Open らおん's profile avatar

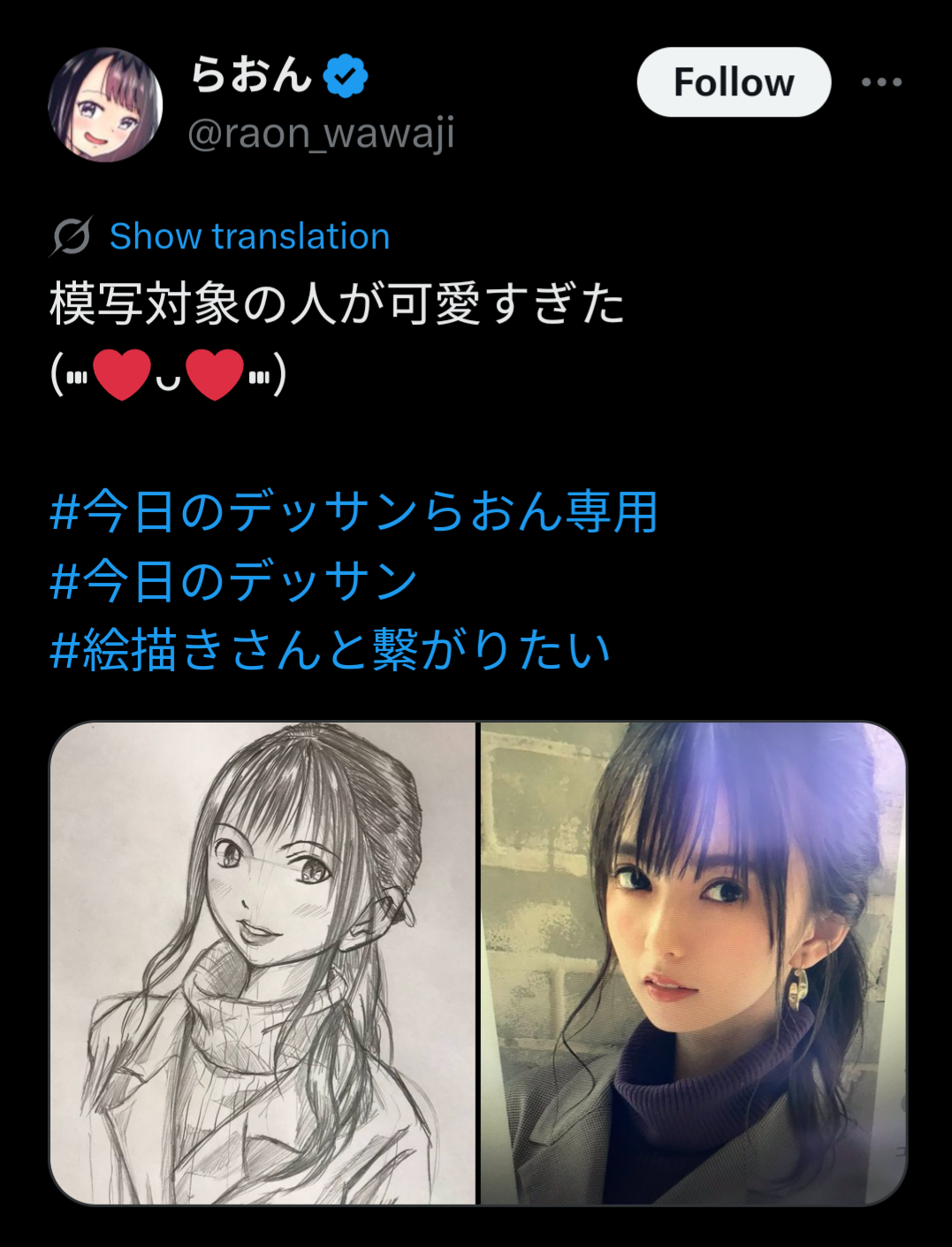[105, 105]
